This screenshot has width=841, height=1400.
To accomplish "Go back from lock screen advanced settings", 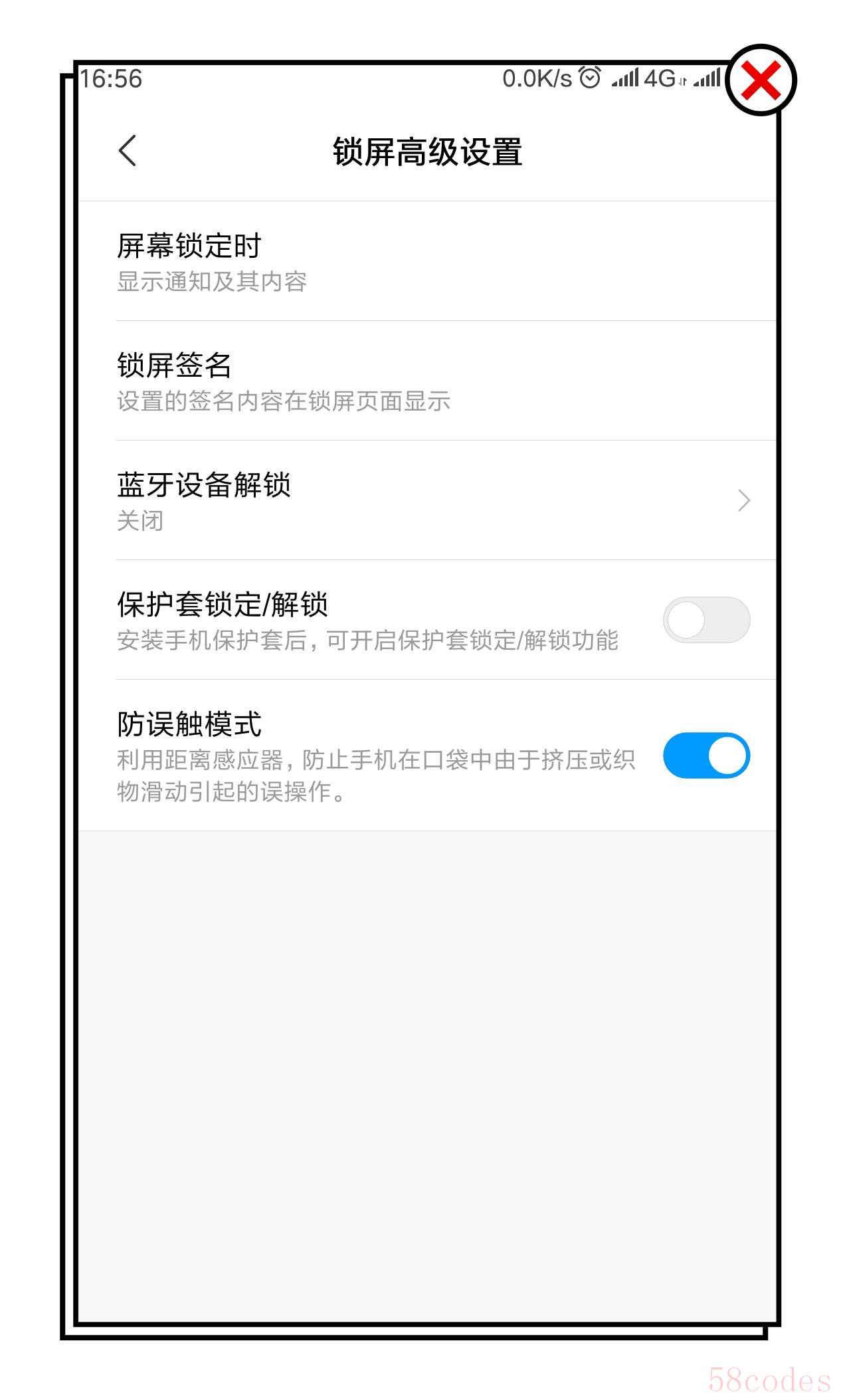I will pyautogui.click(x=128, y=151).
